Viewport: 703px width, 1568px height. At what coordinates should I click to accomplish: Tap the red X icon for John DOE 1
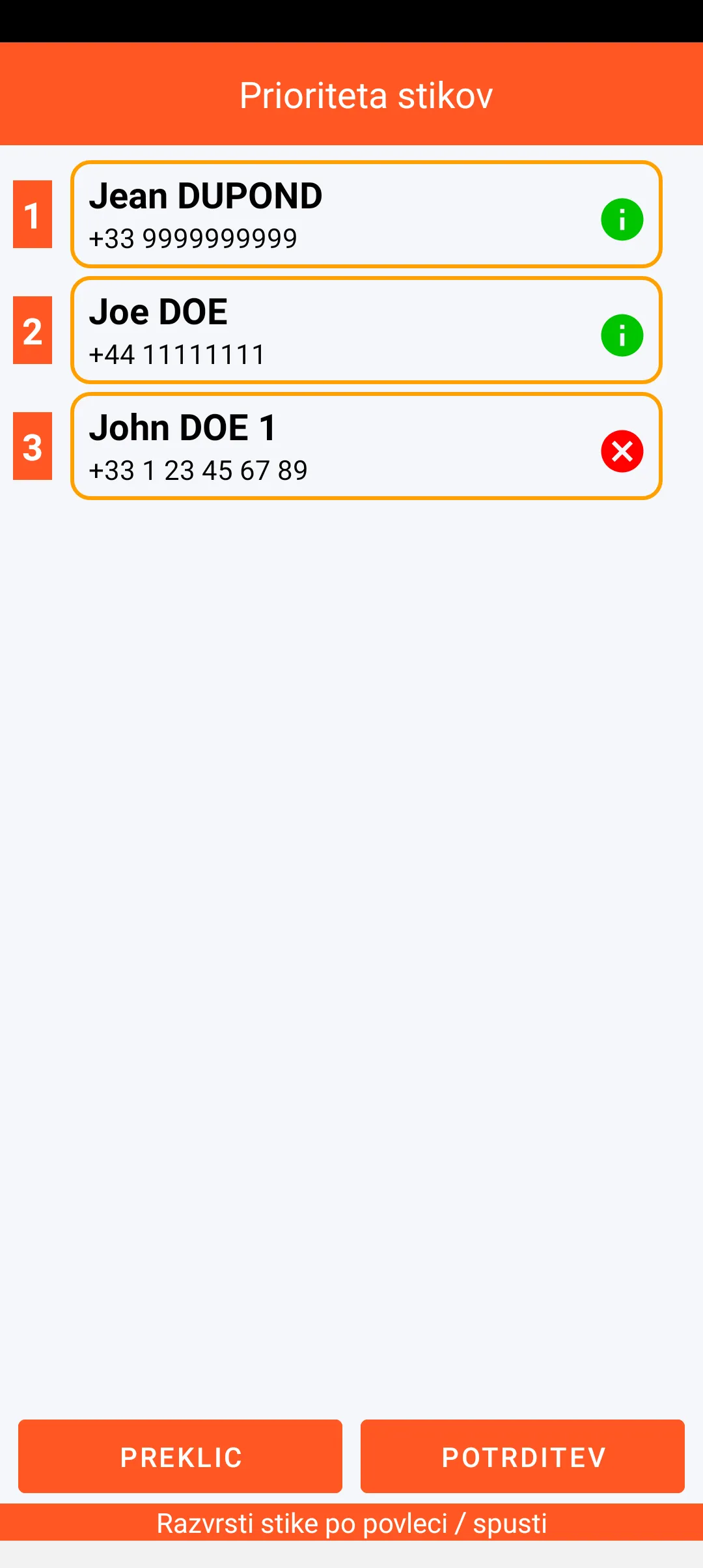pyautogui.click(x=622, y=451)
